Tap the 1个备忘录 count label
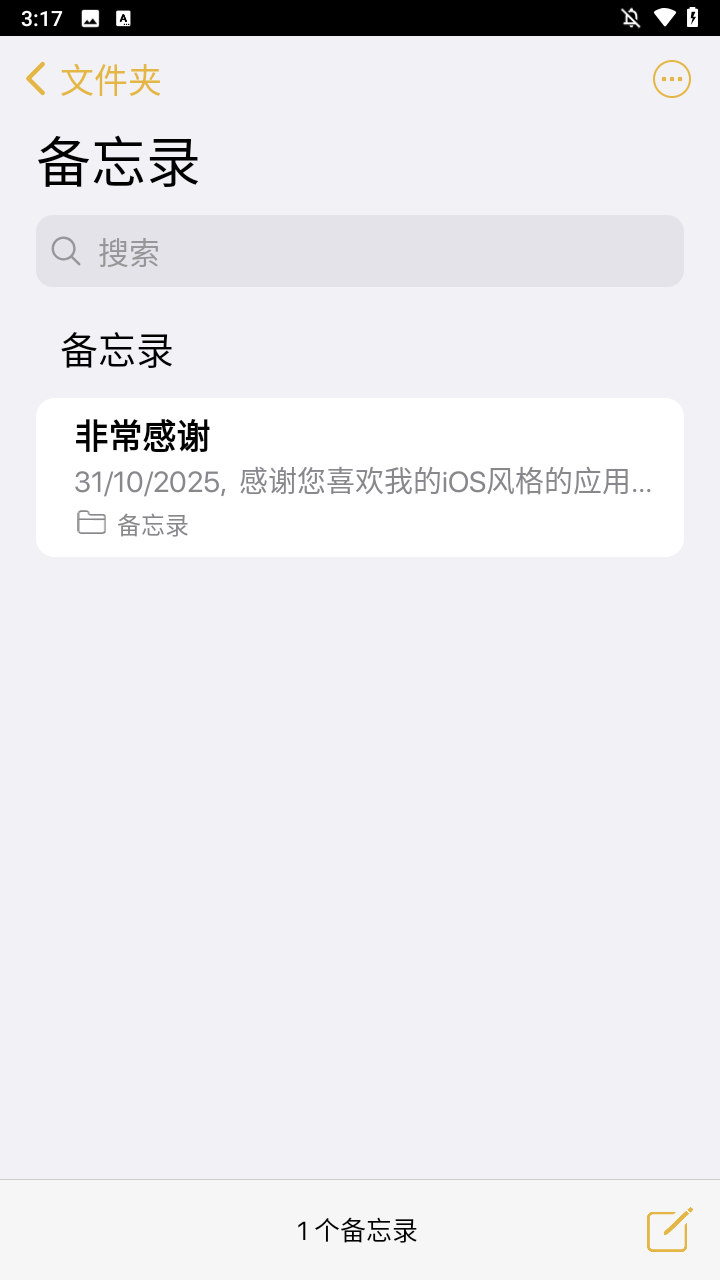 tap(357, 1230)
